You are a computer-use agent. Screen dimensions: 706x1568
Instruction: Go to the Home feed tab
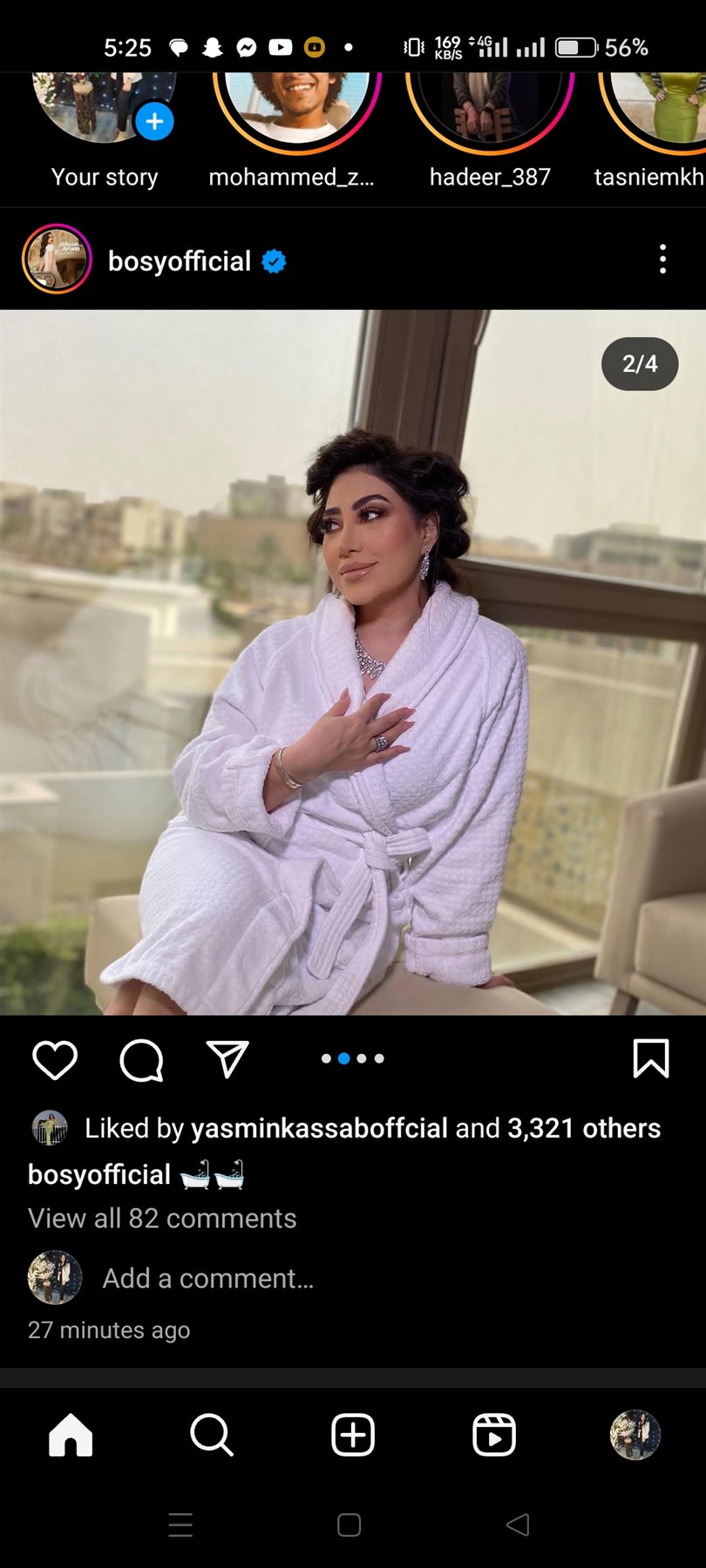pyautogui.click(x=71, y=1435)
